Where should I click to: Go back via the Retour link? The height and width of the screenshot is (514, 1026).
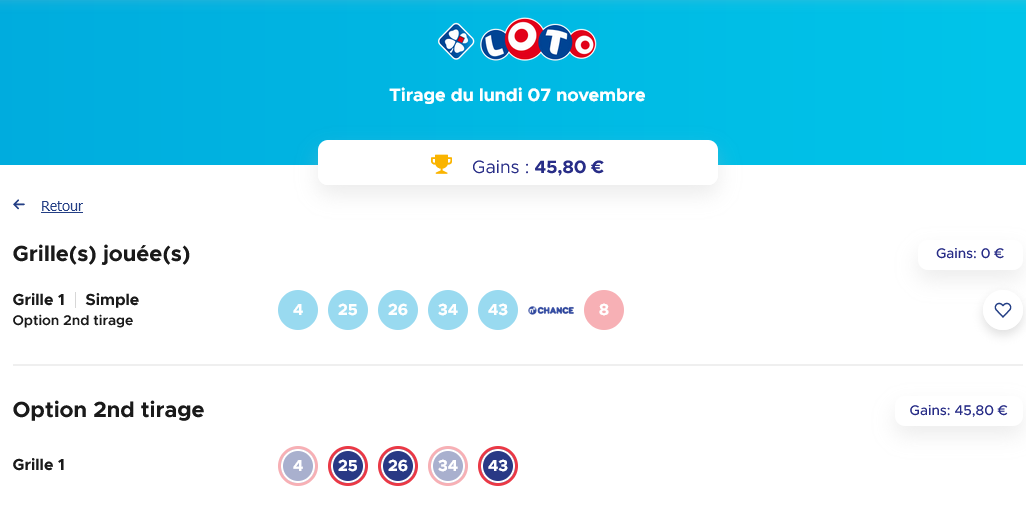coord(61,206)
